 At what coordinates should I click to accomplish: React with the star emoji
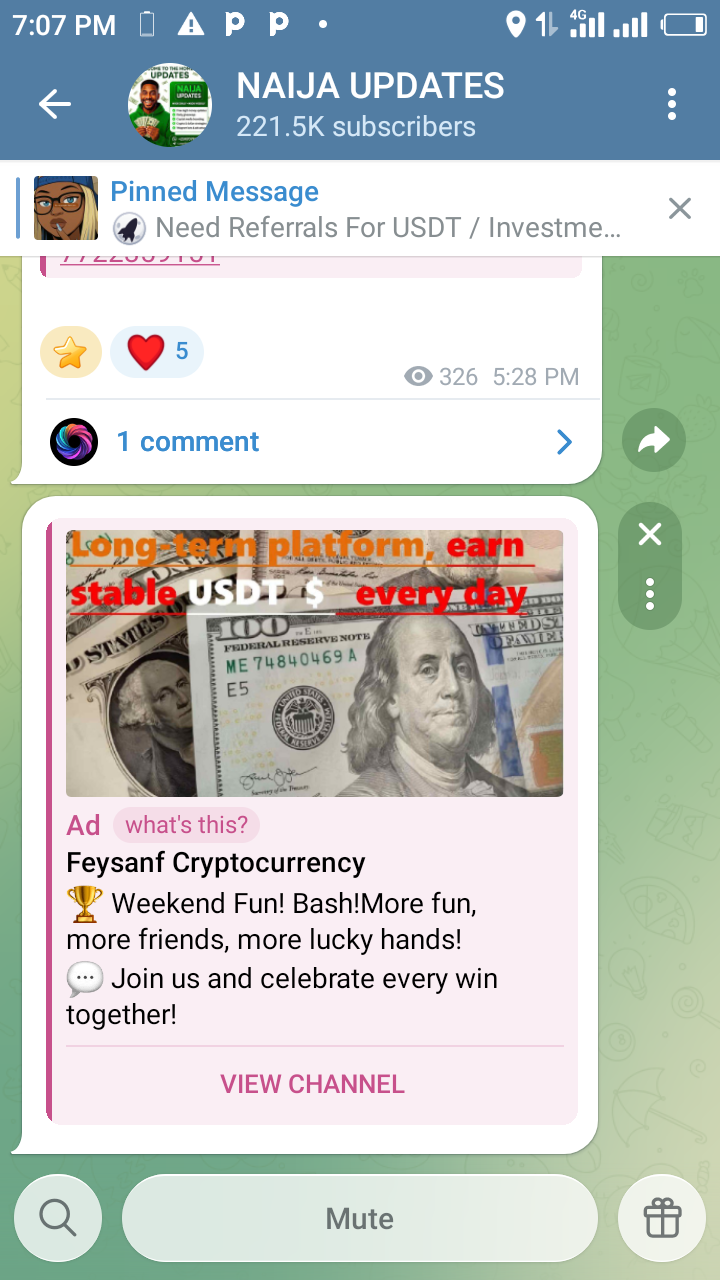tap(71, 352)
